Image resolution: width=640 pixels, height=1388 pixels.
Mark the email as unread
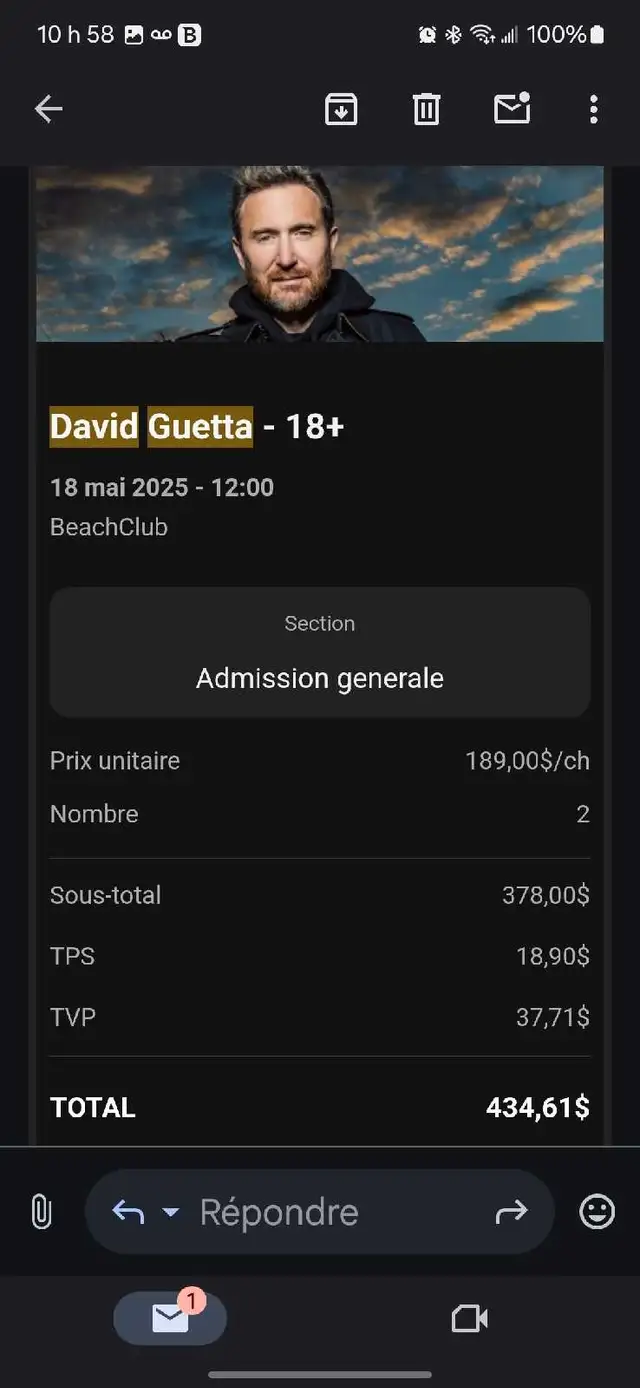512,108
